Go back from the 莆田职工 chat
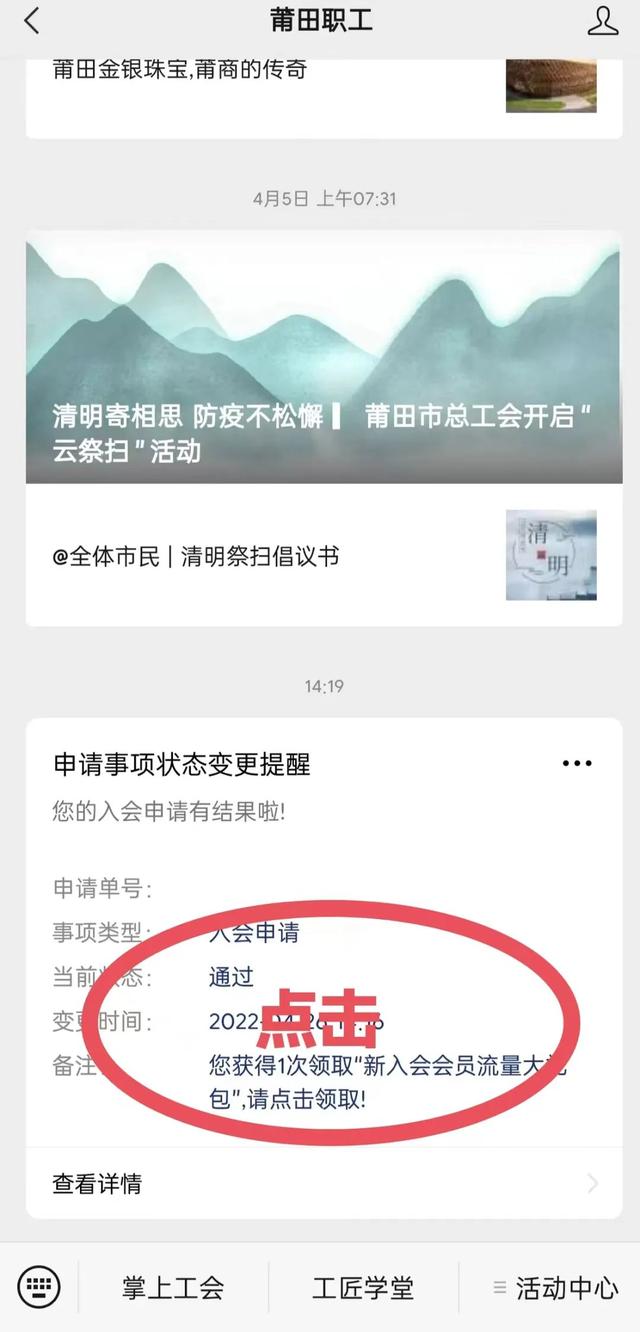This screenshot has width=640, height=1332. click(32, 21)
